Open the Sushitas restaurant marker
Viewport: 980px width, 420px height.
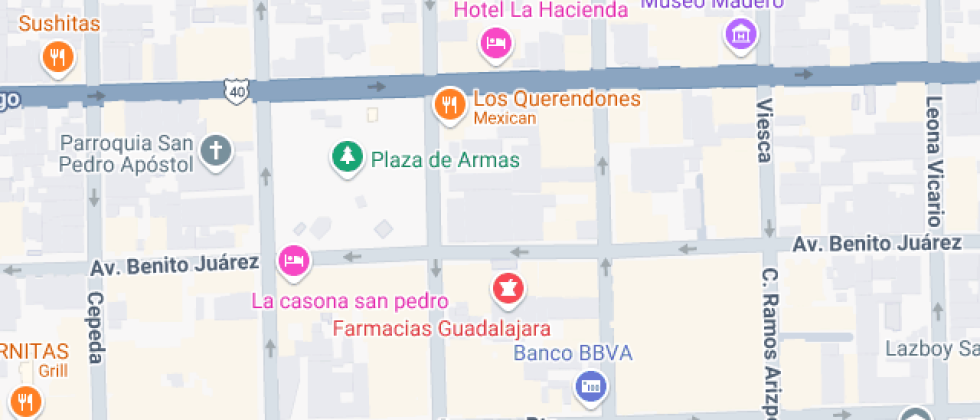[59, 58]
